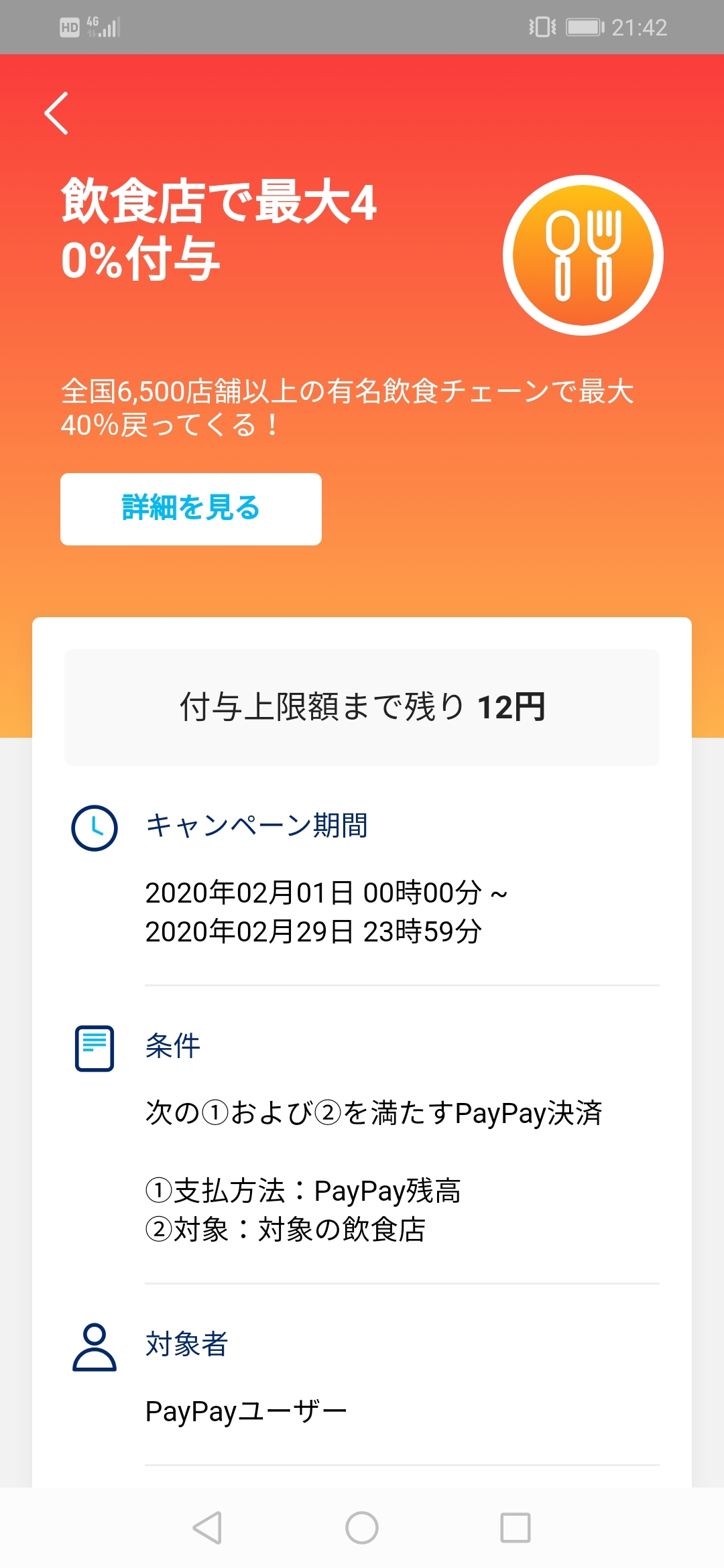Viewport: 724px width, 1568px height.
Task: Tap the system back button
Action: coord(207,1528)
